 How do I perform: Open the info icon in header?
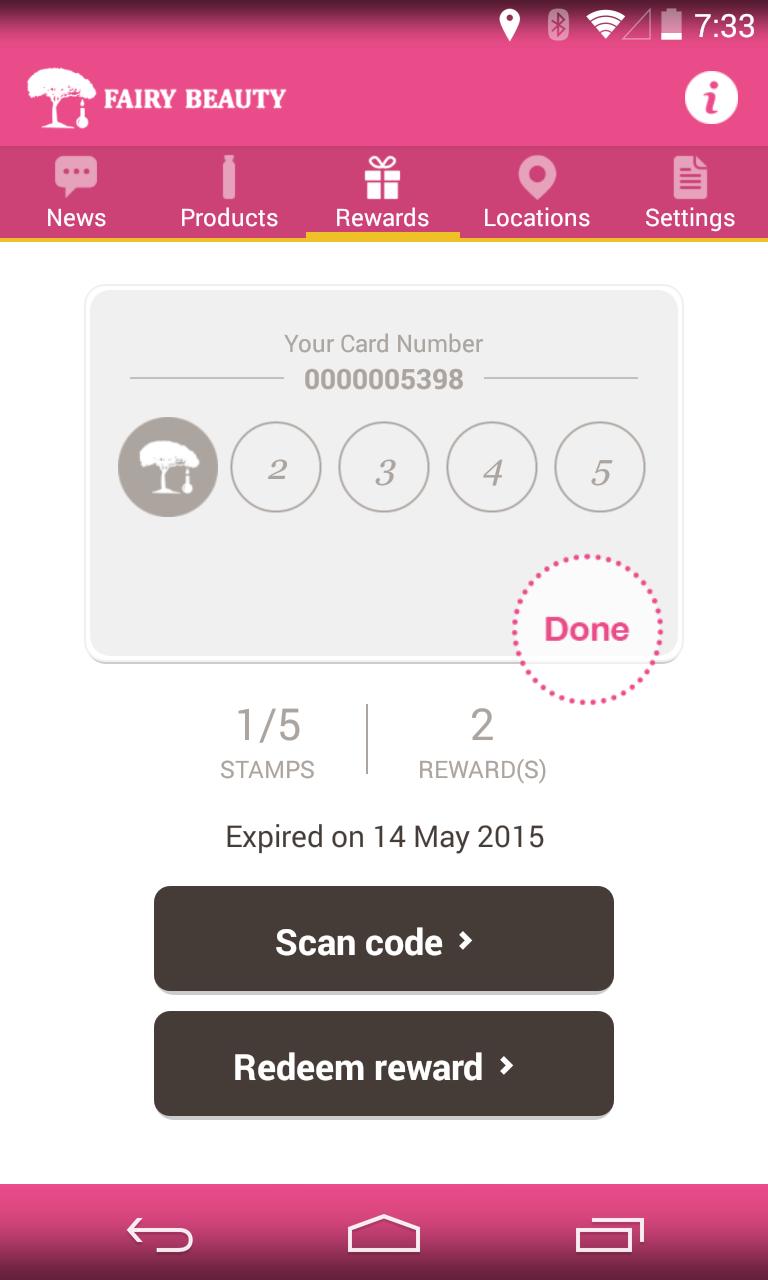(711, 98)
